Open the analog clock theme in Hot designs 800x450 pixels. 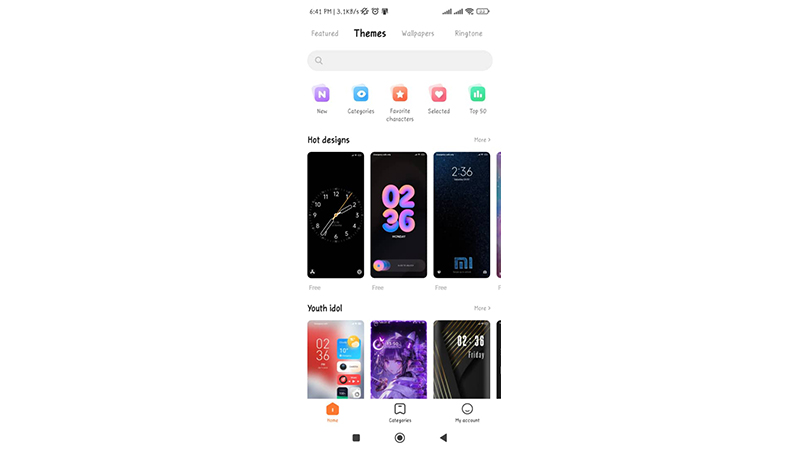tap(336, 215)
